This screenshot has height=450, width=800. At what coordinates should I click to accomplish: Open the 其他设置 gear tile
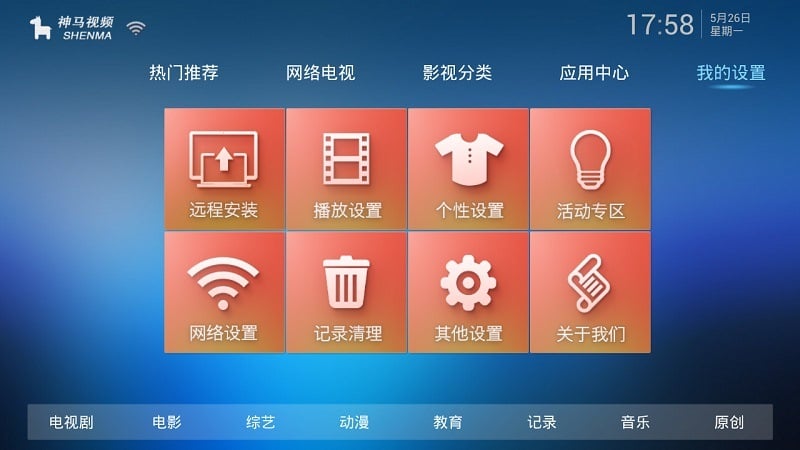tap(468, 292)
